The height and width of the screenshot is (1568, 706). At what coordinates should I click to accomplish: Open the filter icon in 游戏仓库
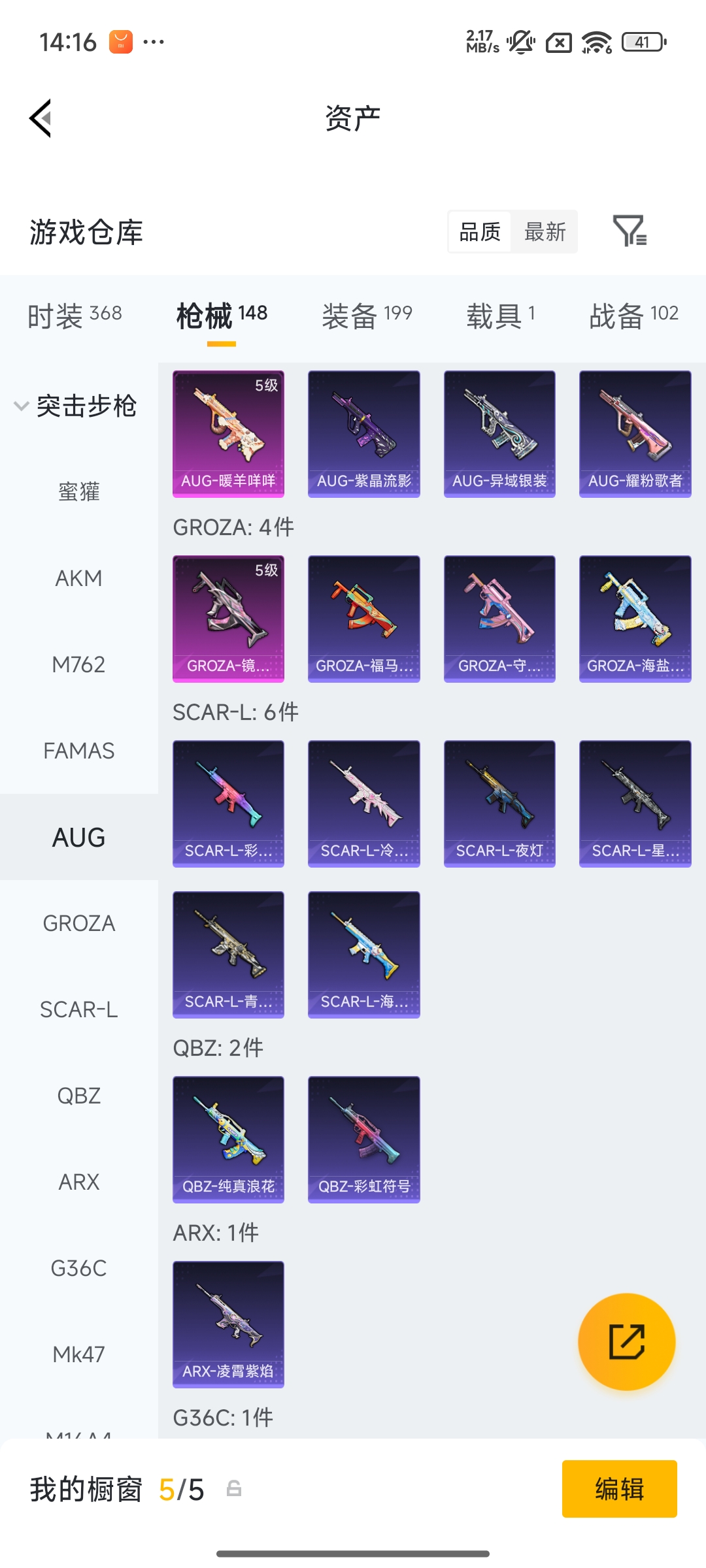[x=629, y=231]
